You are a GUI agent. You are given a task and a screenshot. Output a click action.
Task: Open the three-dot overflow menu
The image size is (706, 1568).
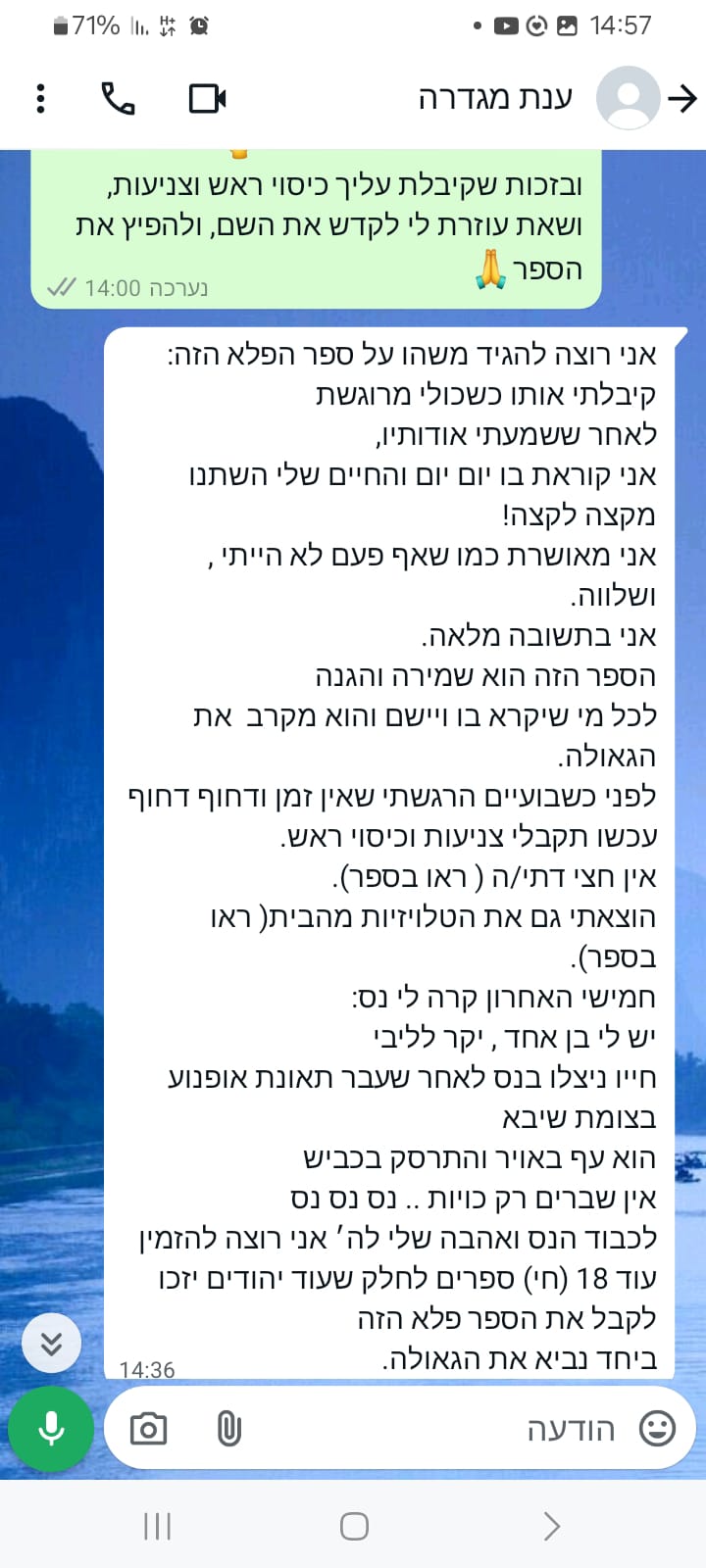tap(40, 98)
